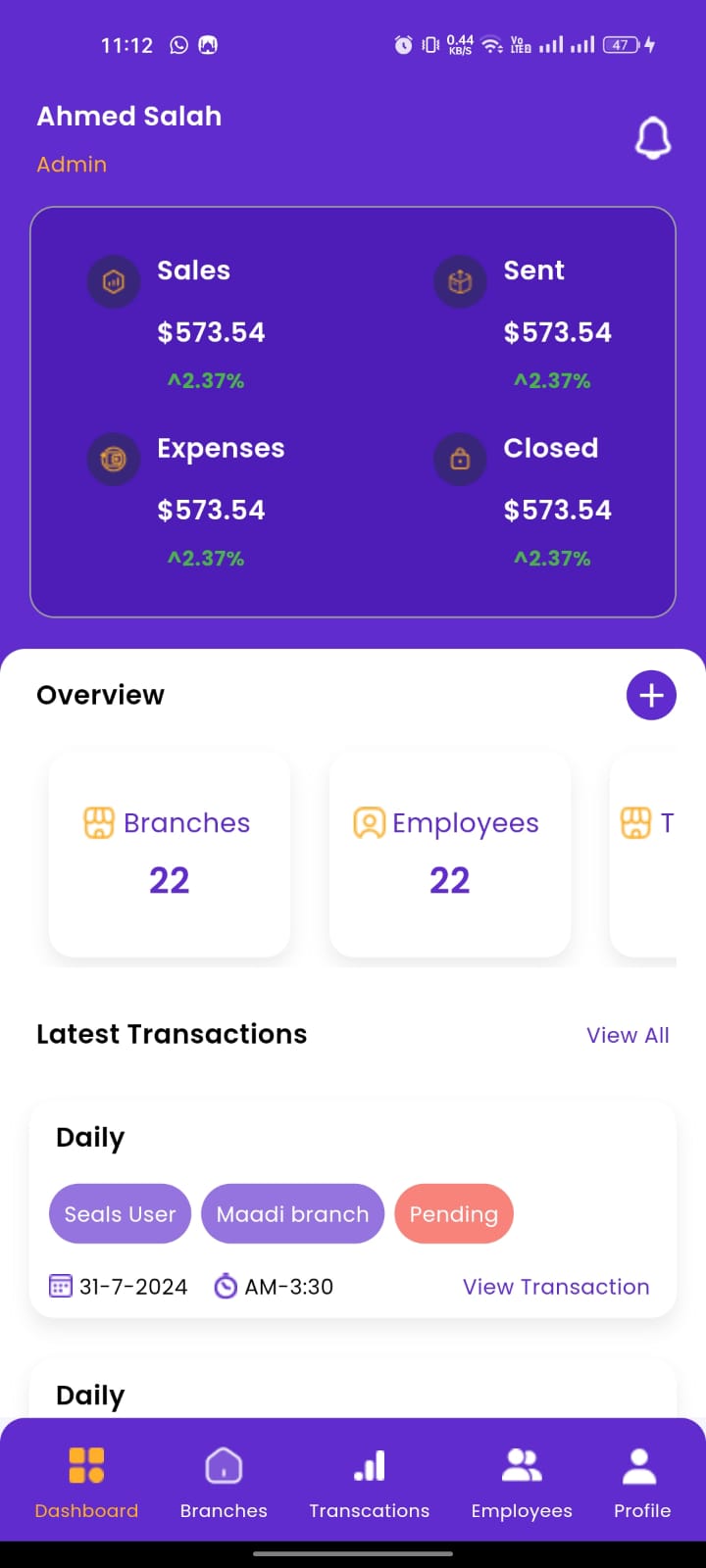This screenshot has width=706, height=1568.
Task: Tap the plus button beside Overview
Action: (651, 696)
